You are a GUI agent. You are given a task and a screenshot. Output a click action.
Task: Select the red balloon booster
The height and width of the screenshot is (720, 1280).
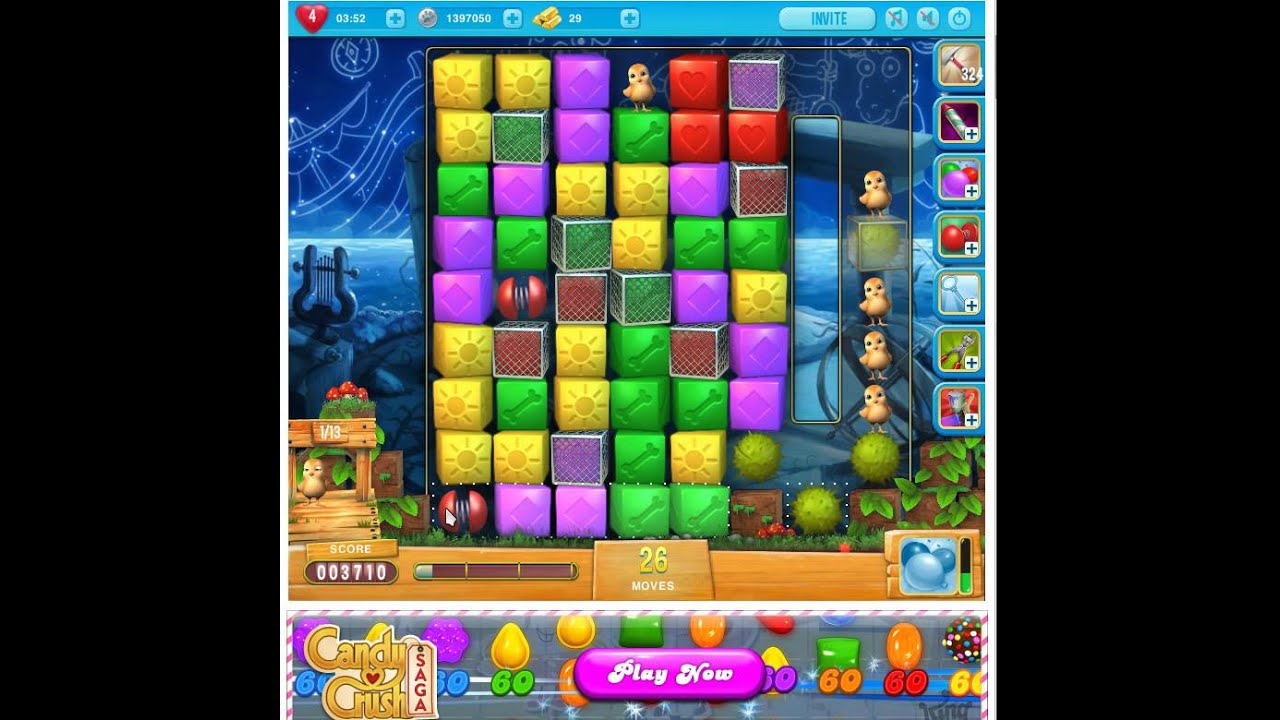click(959, 237)
